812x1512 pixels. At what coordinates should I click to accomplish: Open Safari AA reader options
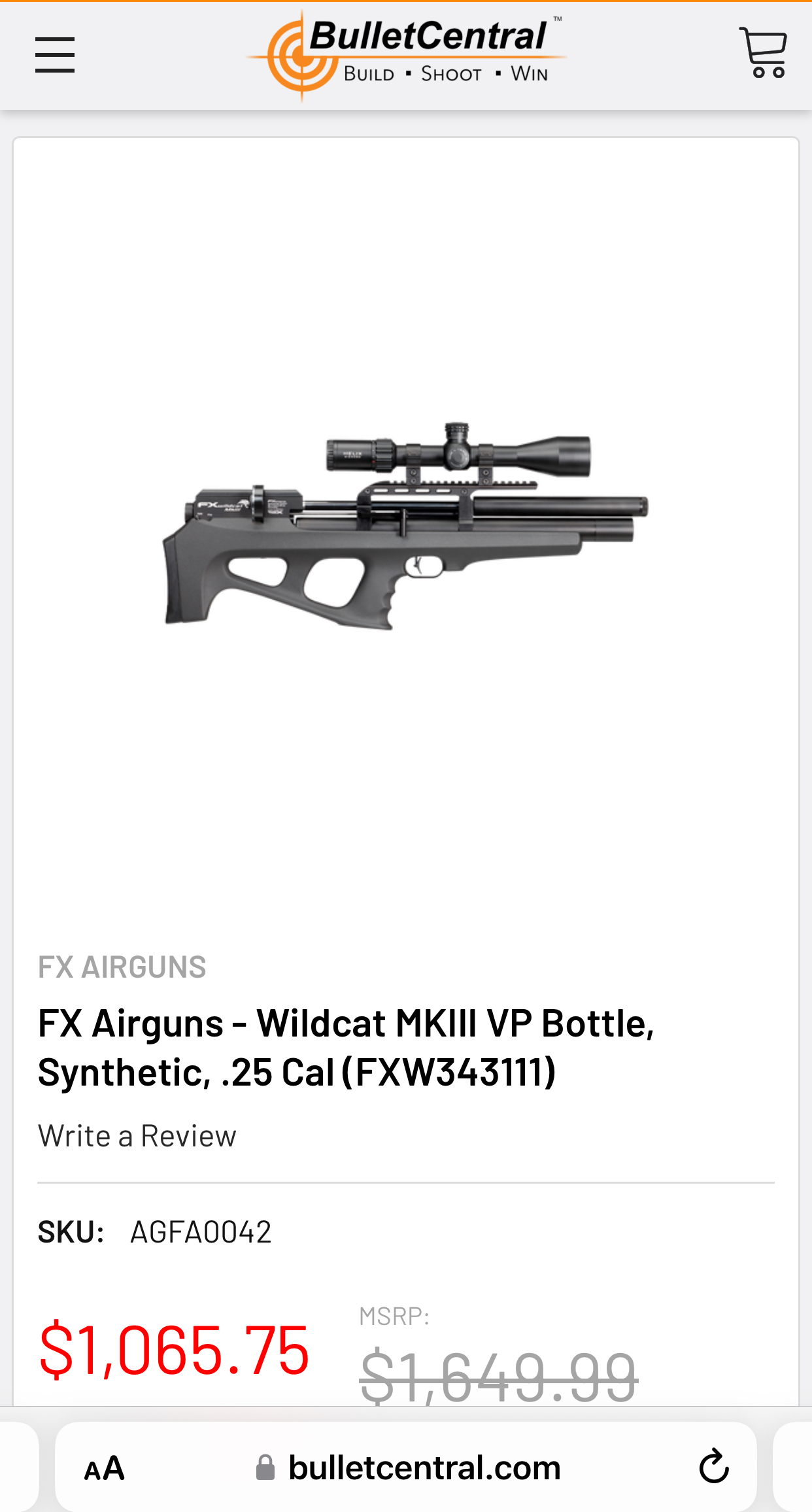tap(105, 1469)
